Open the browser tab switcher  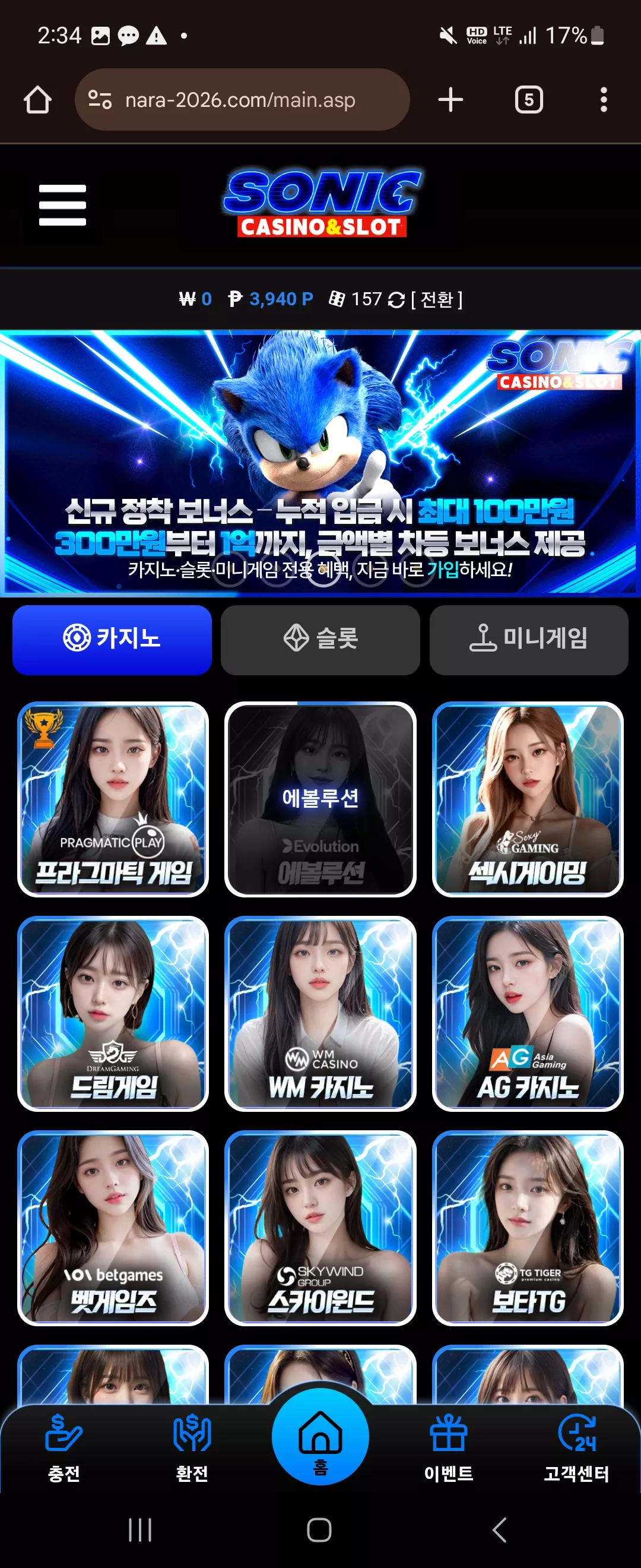[x=529, y=100]
